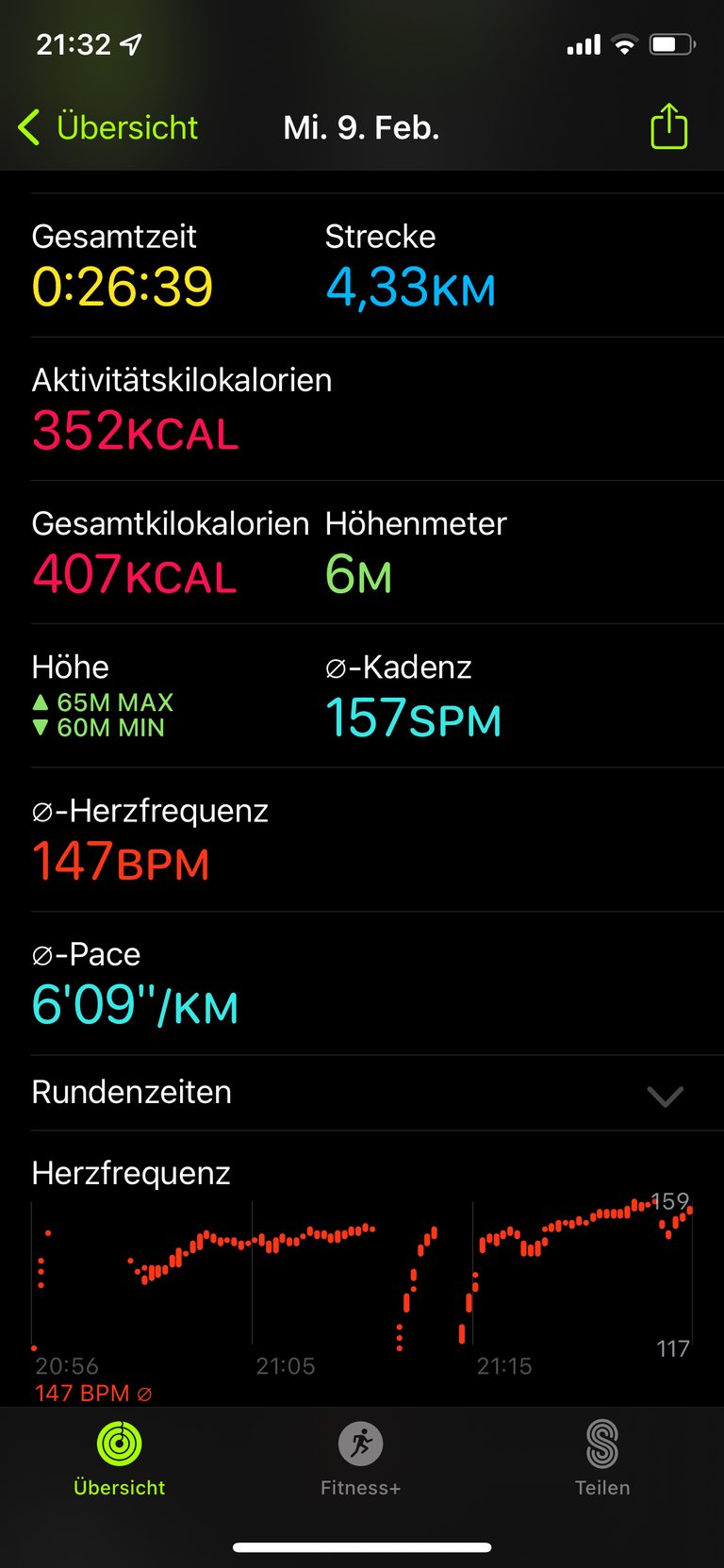Share this workout summary
Screen dimensions: 724x1568
coord(668,126)
